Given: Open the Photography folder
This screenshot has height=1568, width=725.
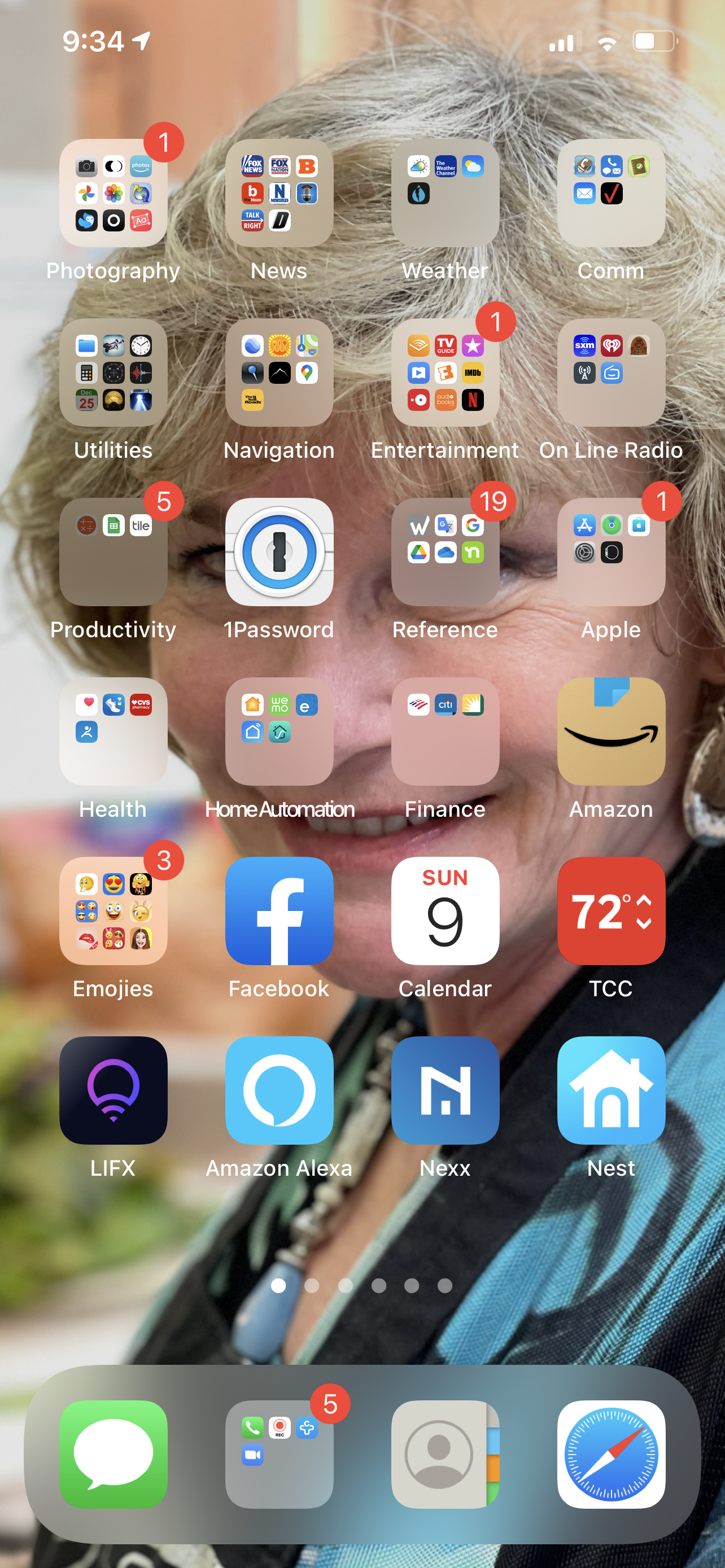Looking at the screenshot, I should pyautogui.click(x=113, y=193).
